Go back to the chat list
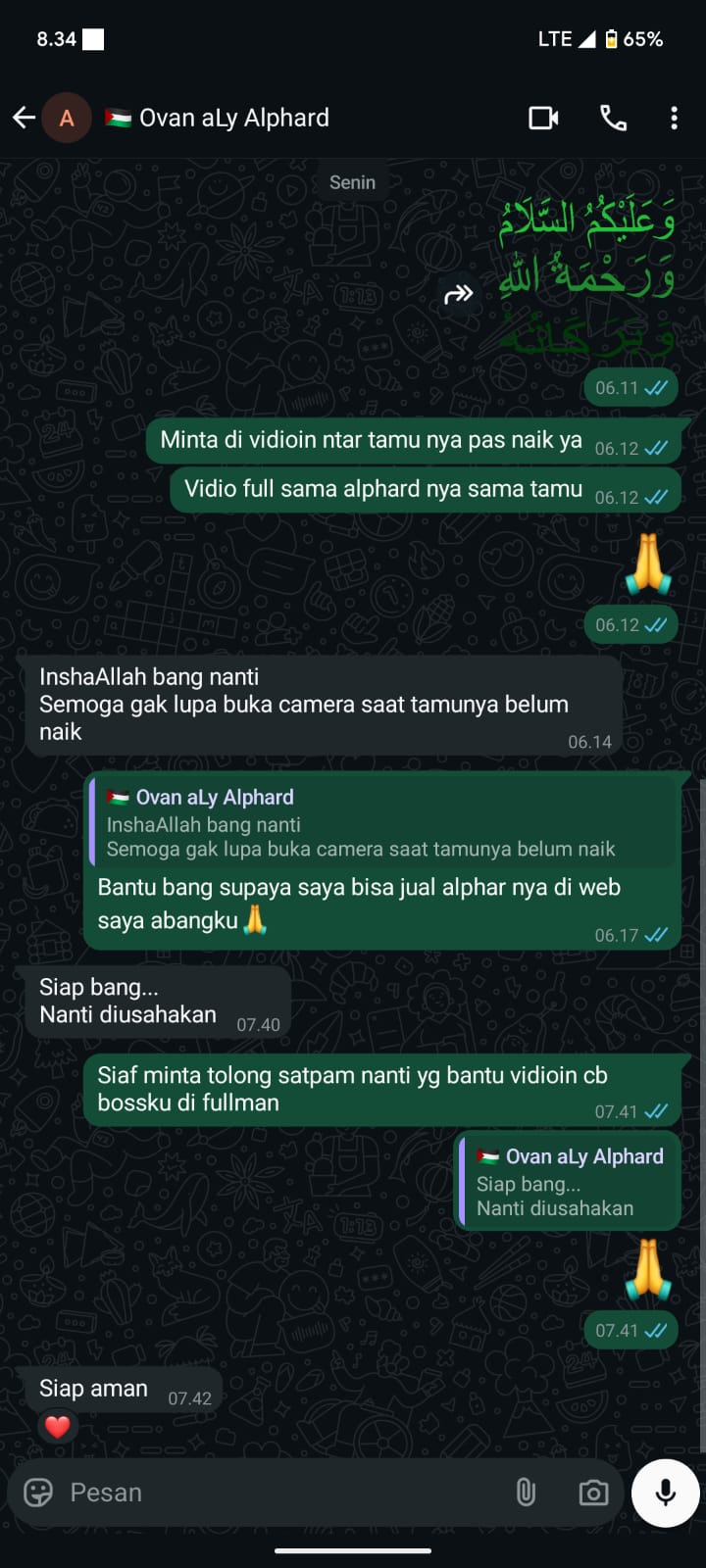The width and height of the screenshot is (706, 1568). coord(25,119)
